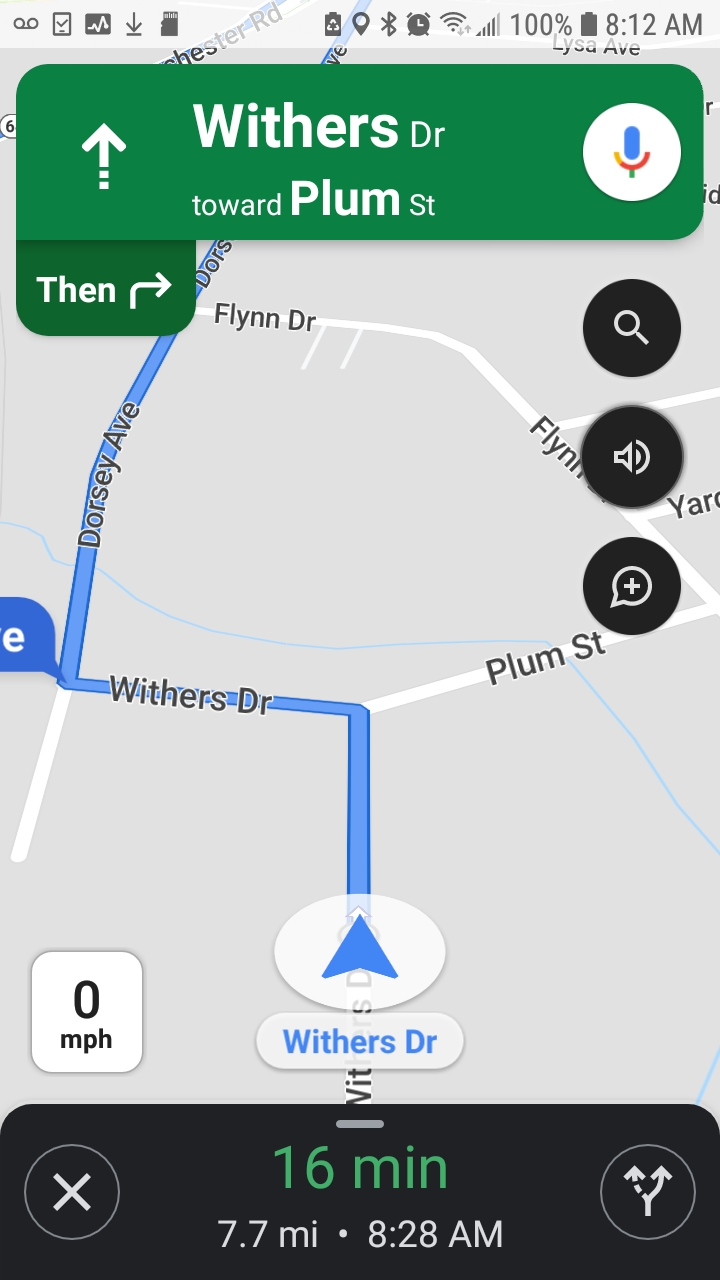The width and height of the screenshot is (720, 1280).
Task: View alternate routes
Action: click(647, 1192)
